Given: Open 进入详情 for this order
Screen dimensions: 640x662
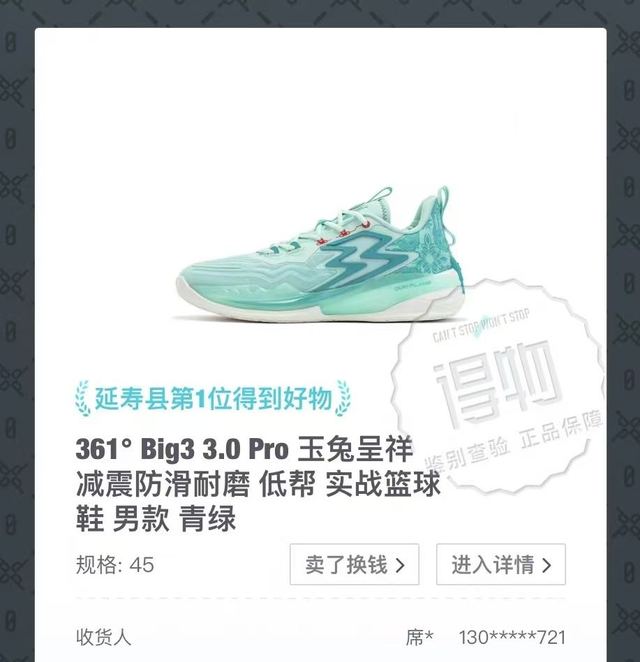Looking at the screenshot, I should click(500, 565).
